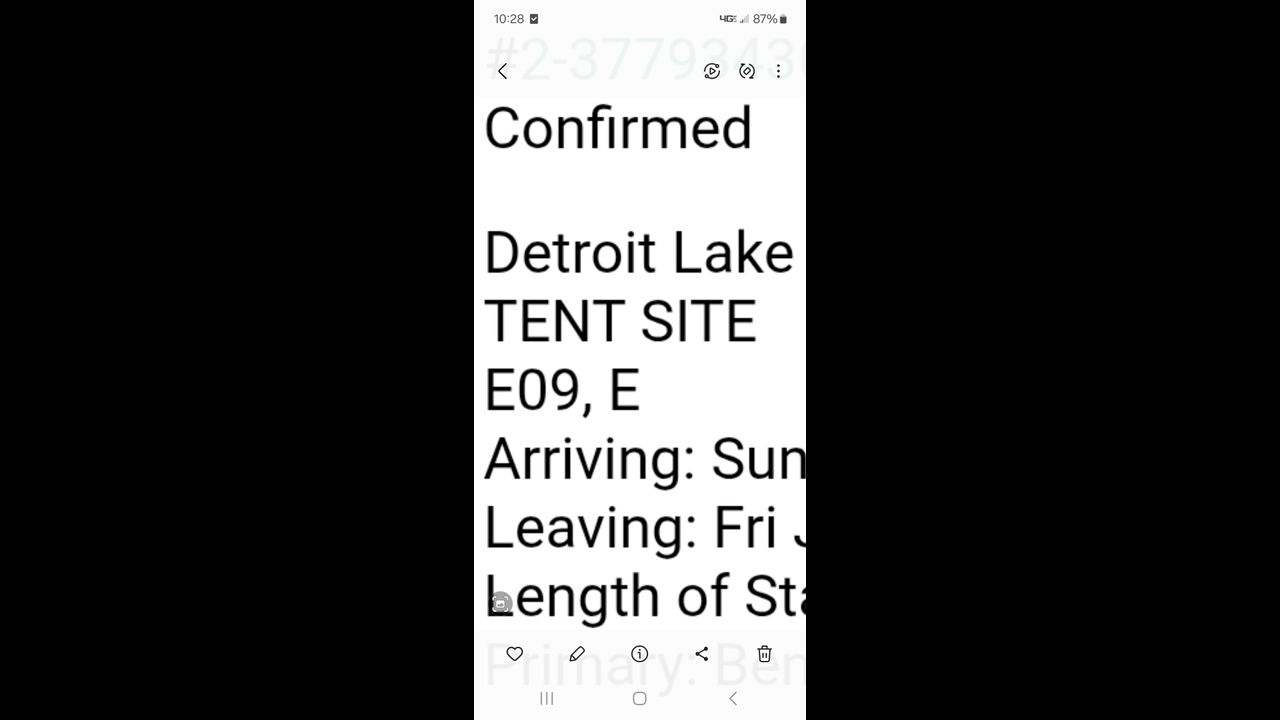The width and height of the screenshot is (1280, 720).
Task: Delete this image with the trash icon
Action: [x=764, y=654]
